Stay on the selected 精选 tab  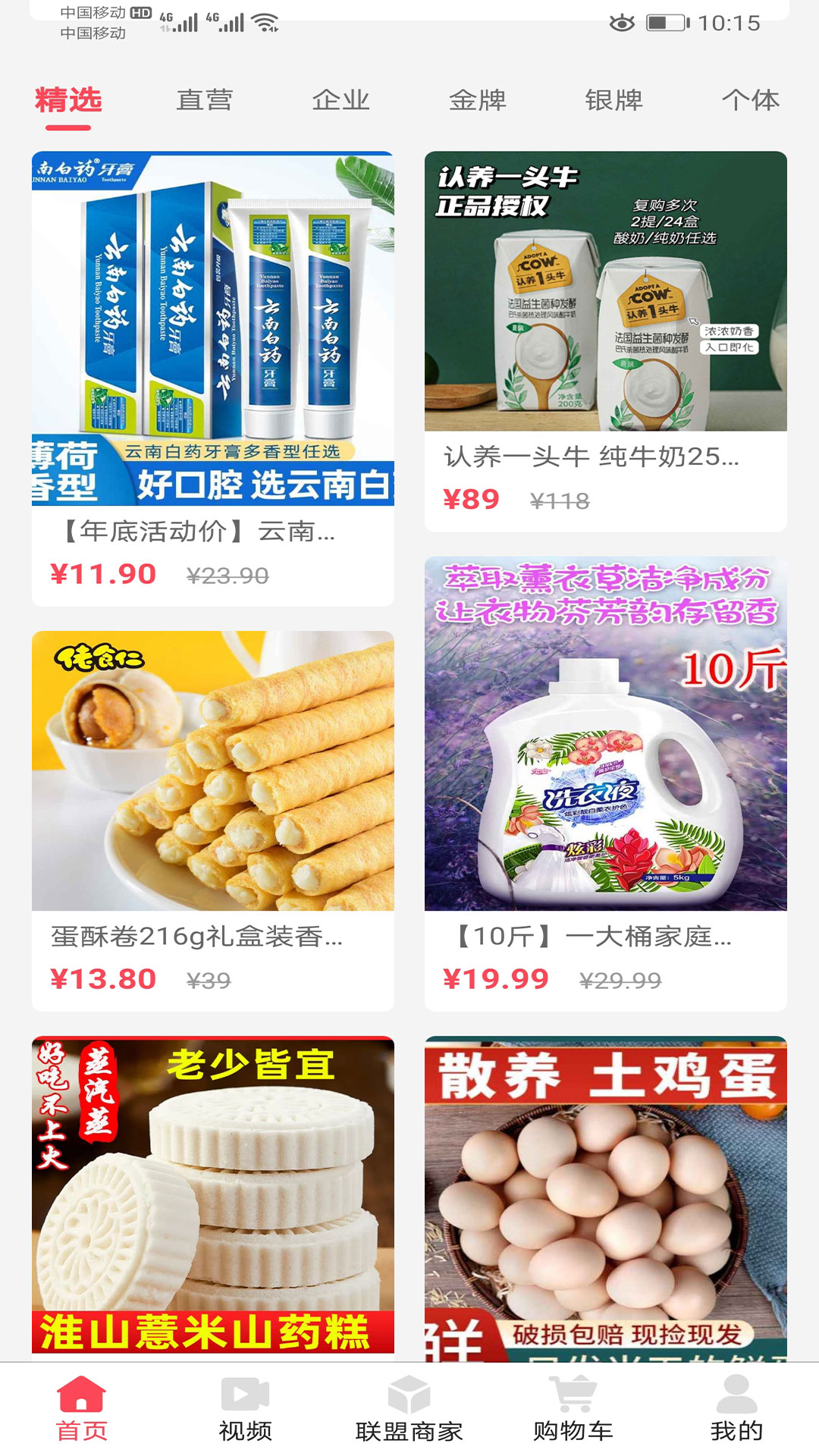pos(67,99)
